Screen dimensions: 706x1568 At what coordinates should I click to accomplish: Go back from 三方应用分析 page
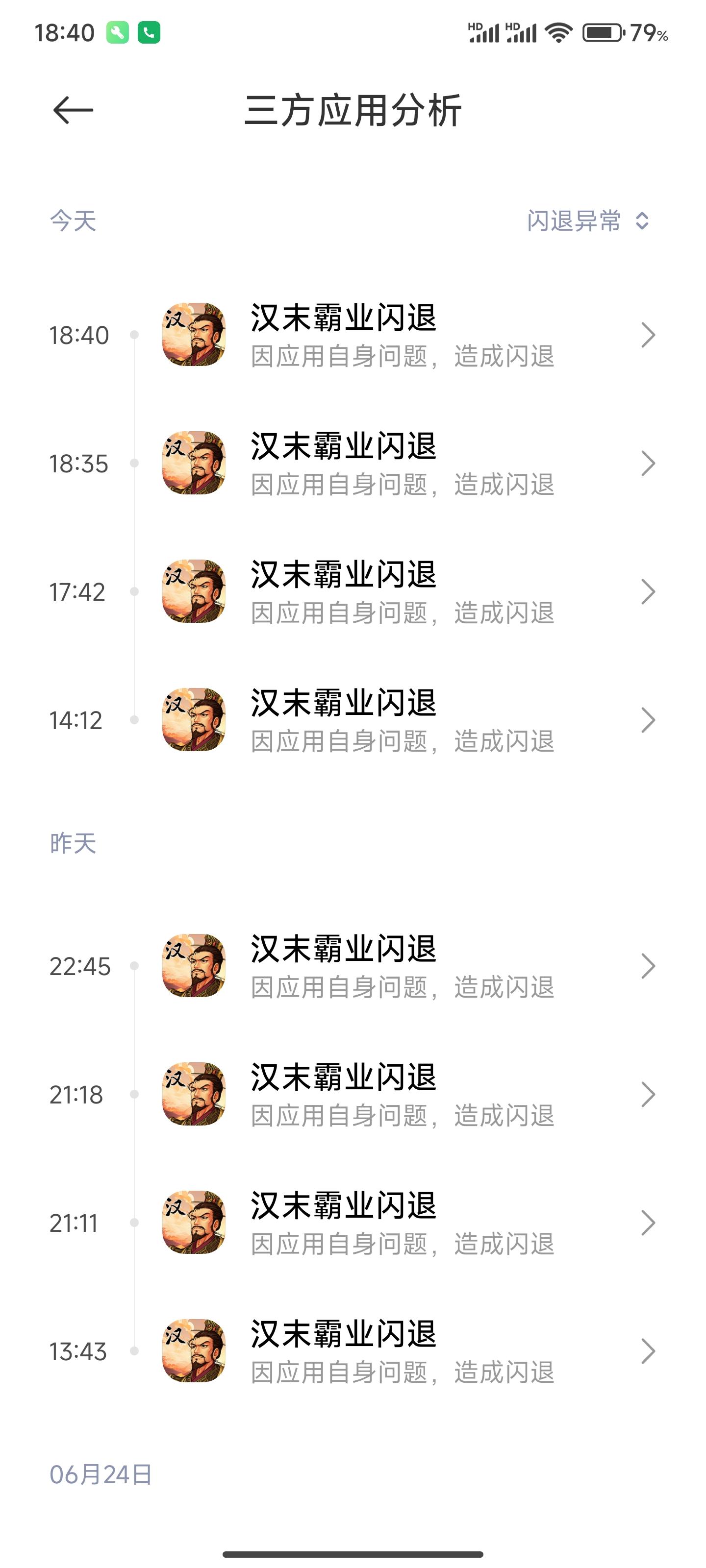coord(73,110)
